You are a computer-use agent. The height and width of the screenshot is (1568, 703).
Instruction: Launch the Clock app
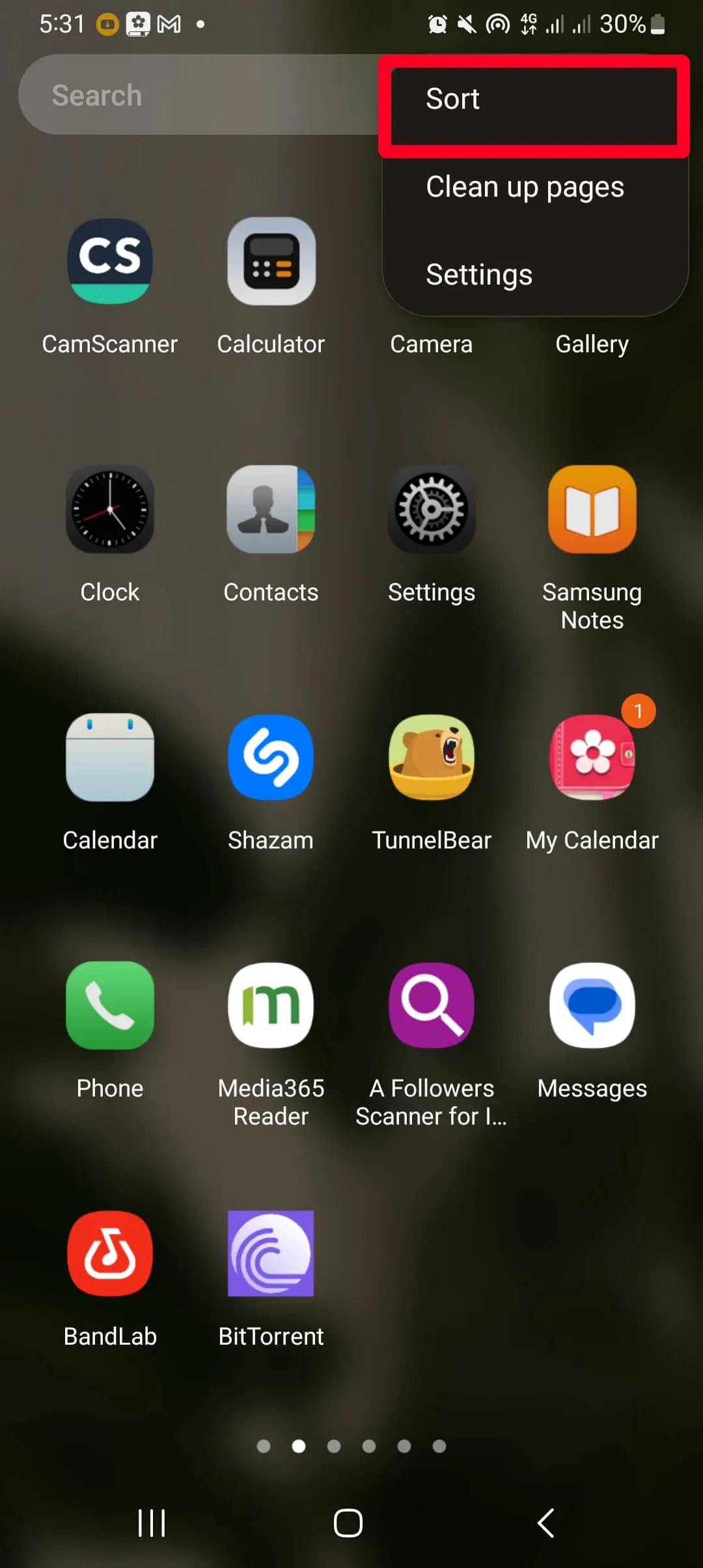click(x=109, y=510)
